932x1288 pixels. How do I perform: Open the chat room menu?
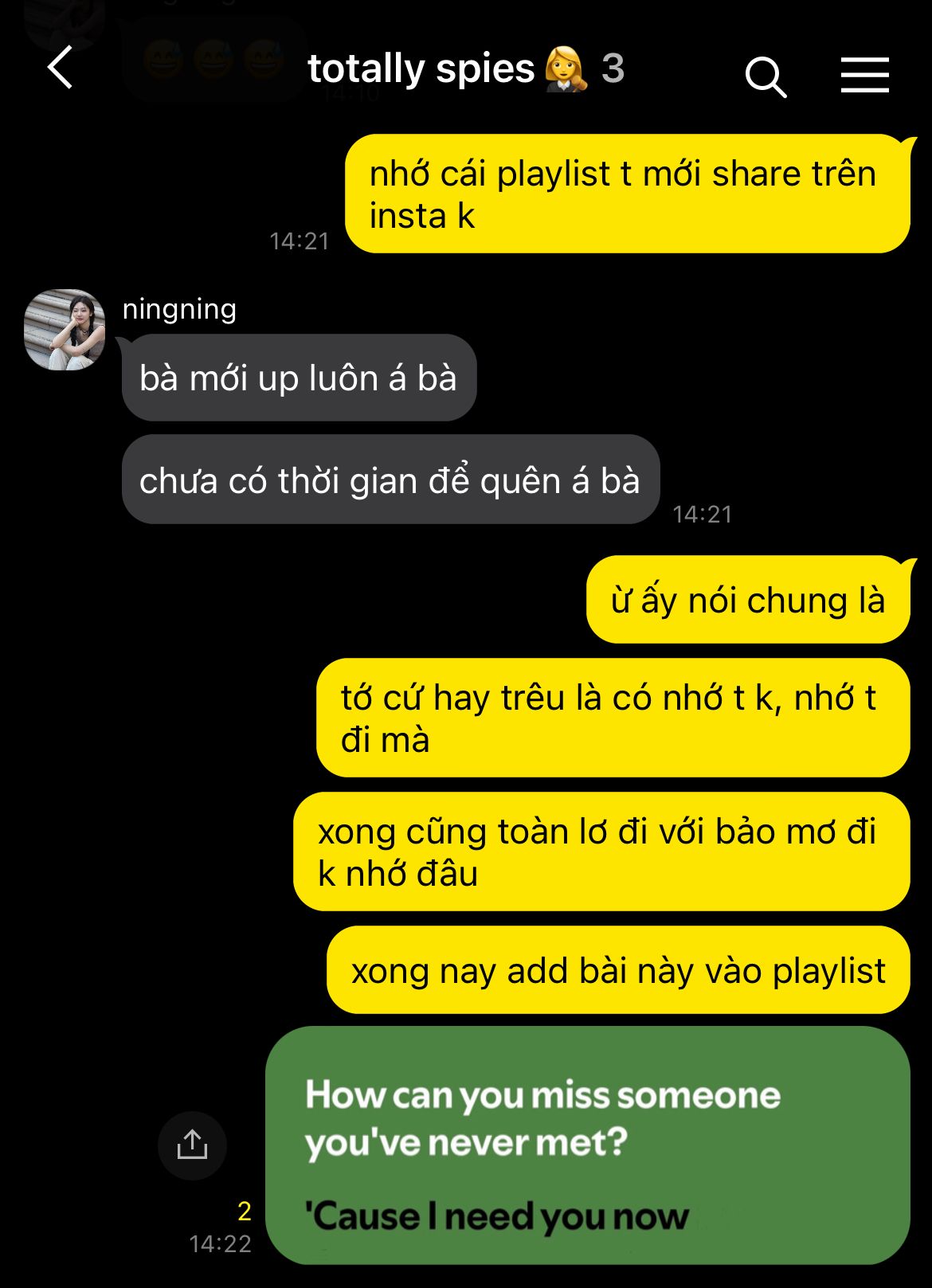(x=864, y=75)
